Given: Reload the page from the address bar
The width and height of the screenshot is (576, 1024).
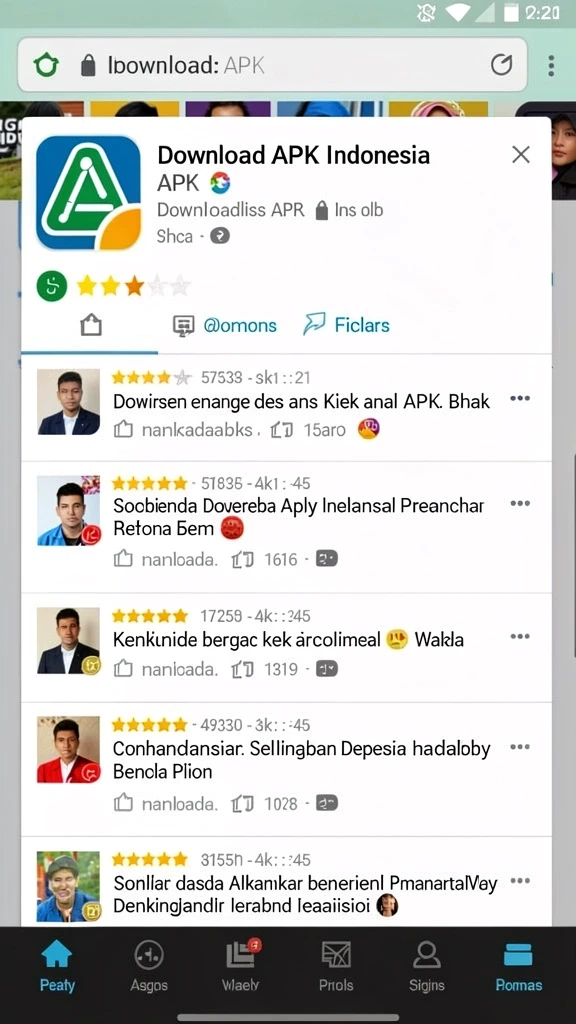Looking at the screenshot, I should [x=501, y=65].
